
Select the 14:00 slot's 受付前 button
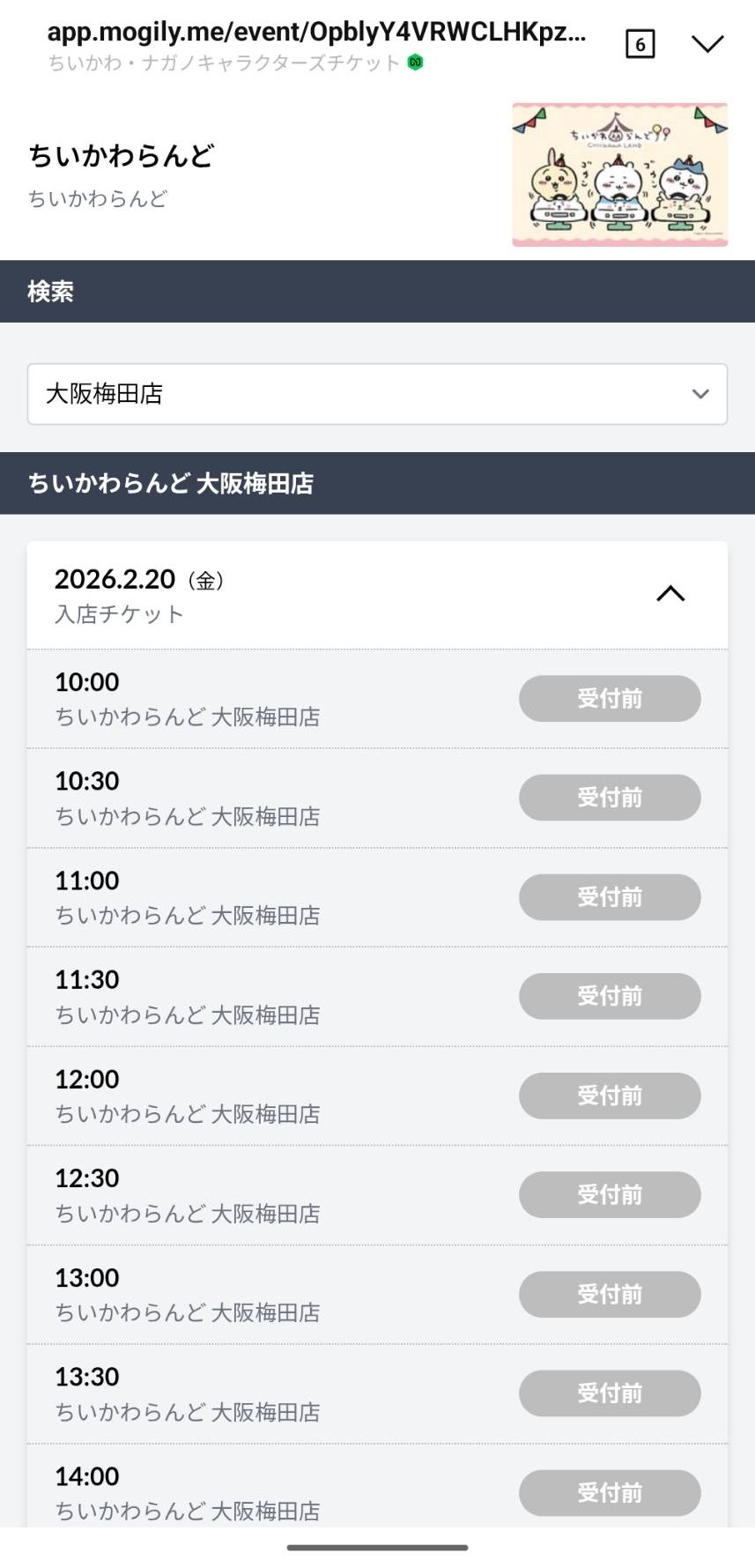coord(610,1492)
